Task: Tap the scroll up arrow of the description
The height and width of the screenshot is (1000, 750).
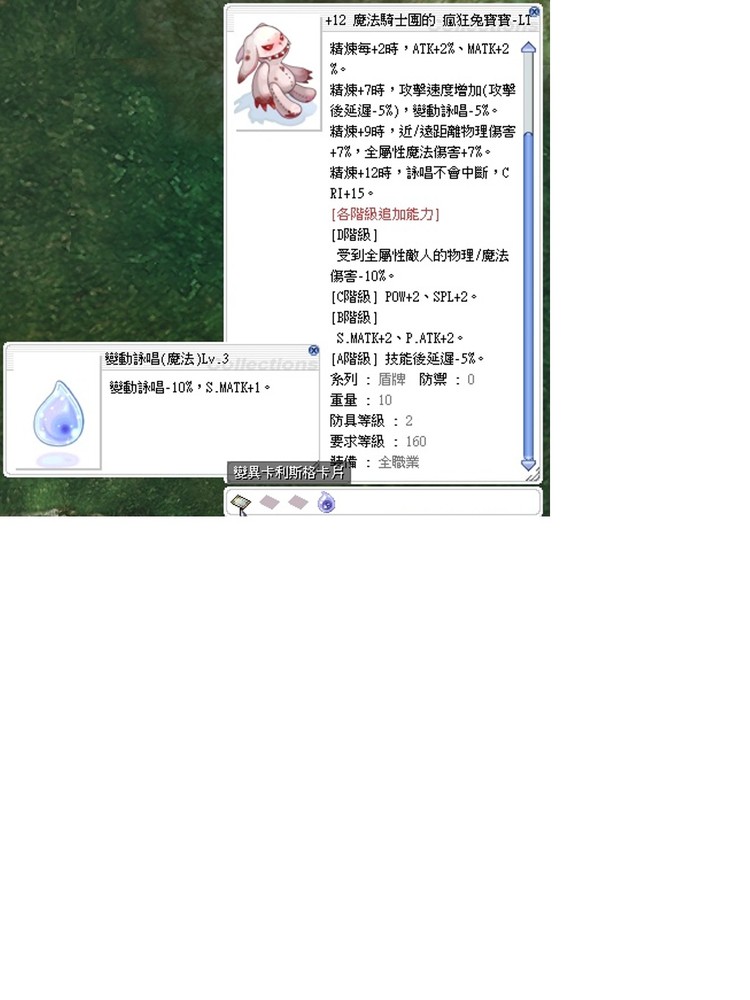Action: [x=528, y=47]
